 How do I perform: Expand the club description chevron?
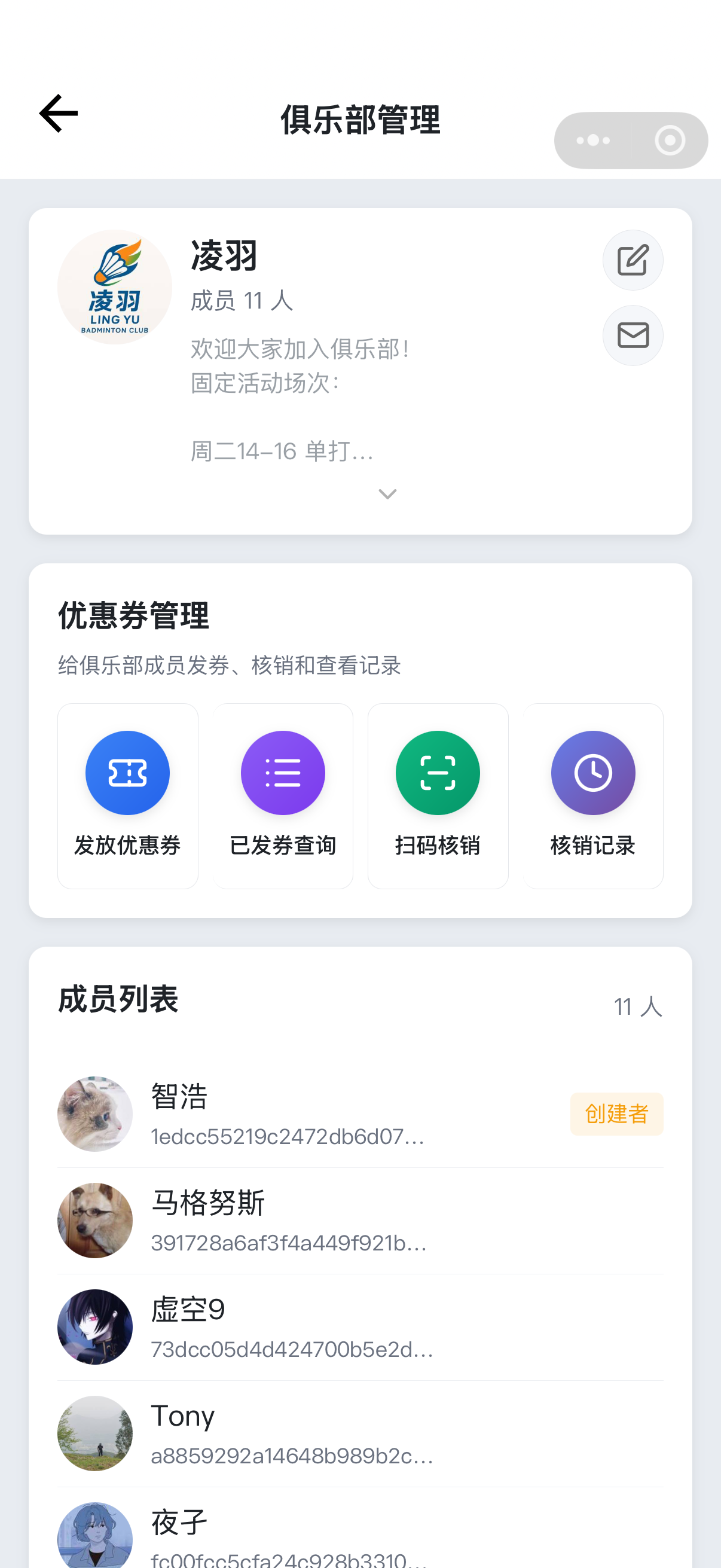(x=387, y=493)
